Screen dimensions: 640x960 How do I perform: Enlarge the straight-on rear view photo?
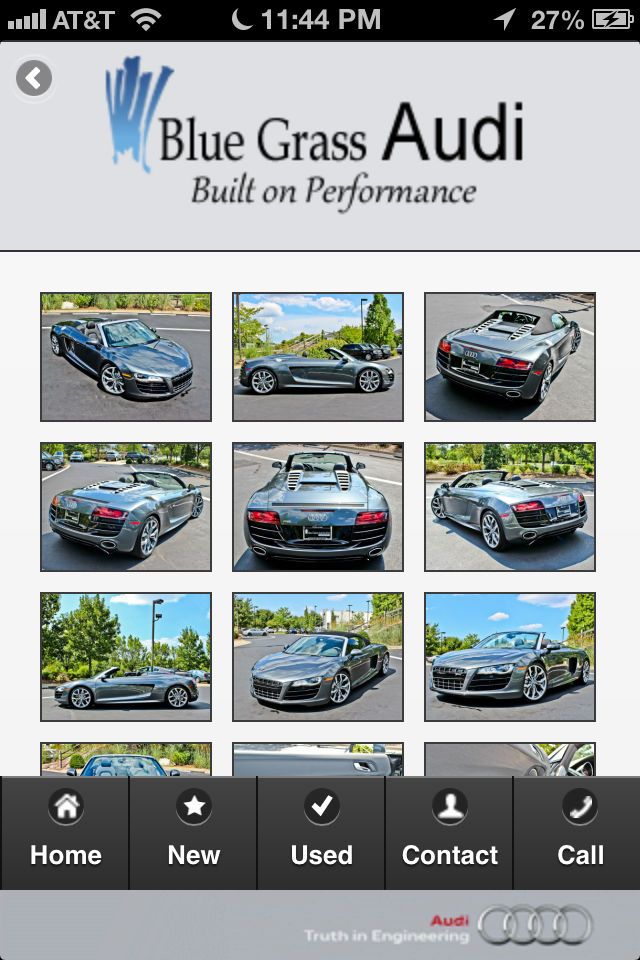point(318,507)
